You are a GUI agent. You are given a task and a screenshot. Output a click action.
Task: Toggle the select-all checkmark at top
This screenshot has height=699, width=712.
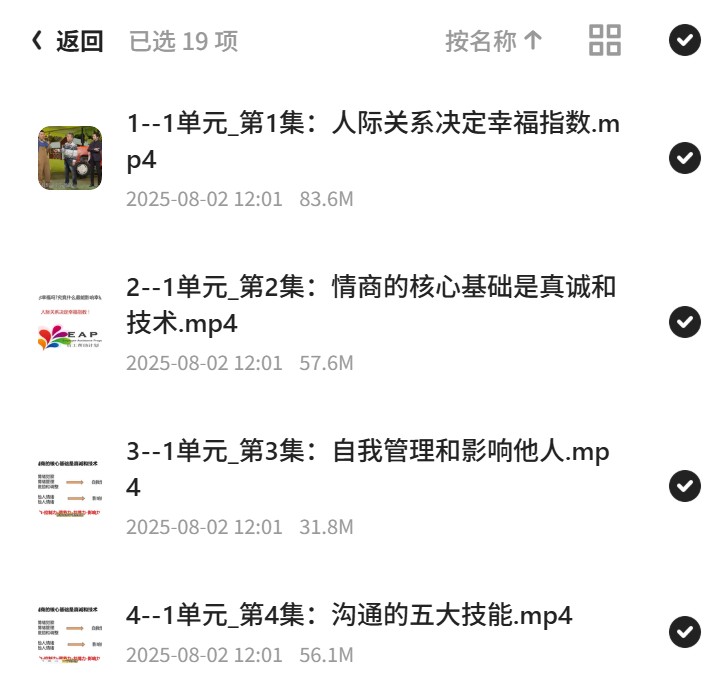(x=685, y=40)
